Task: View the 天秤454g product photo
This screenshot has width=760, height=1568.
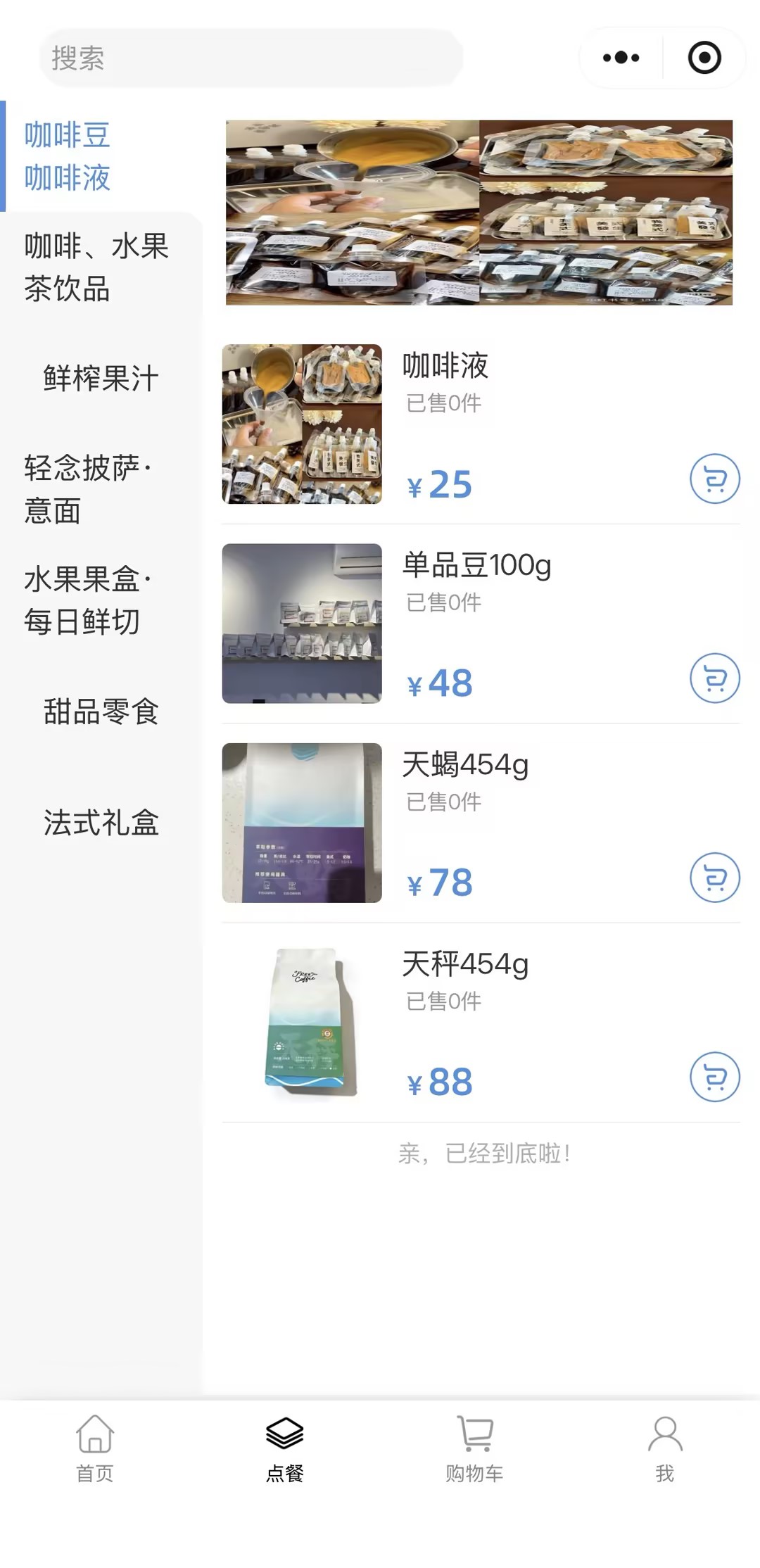Action: 302,1022
